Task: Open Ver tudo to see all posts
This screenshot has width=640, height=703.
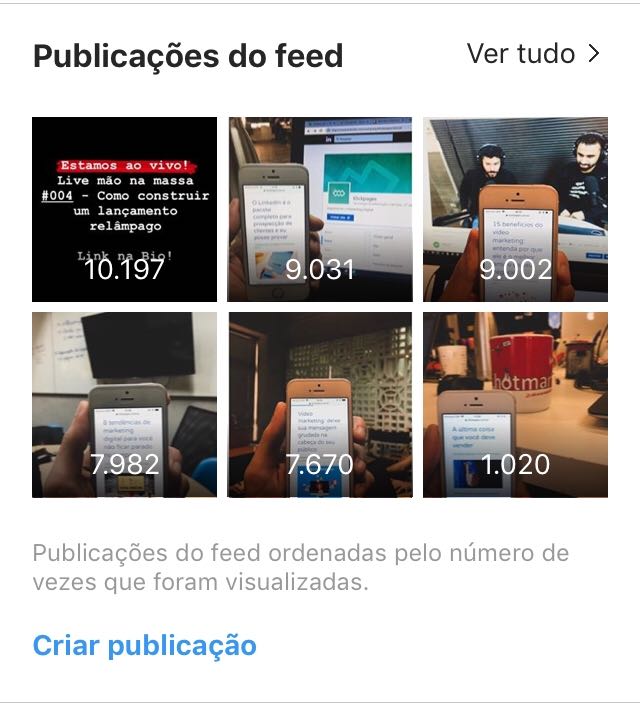Action: [533, 54]
